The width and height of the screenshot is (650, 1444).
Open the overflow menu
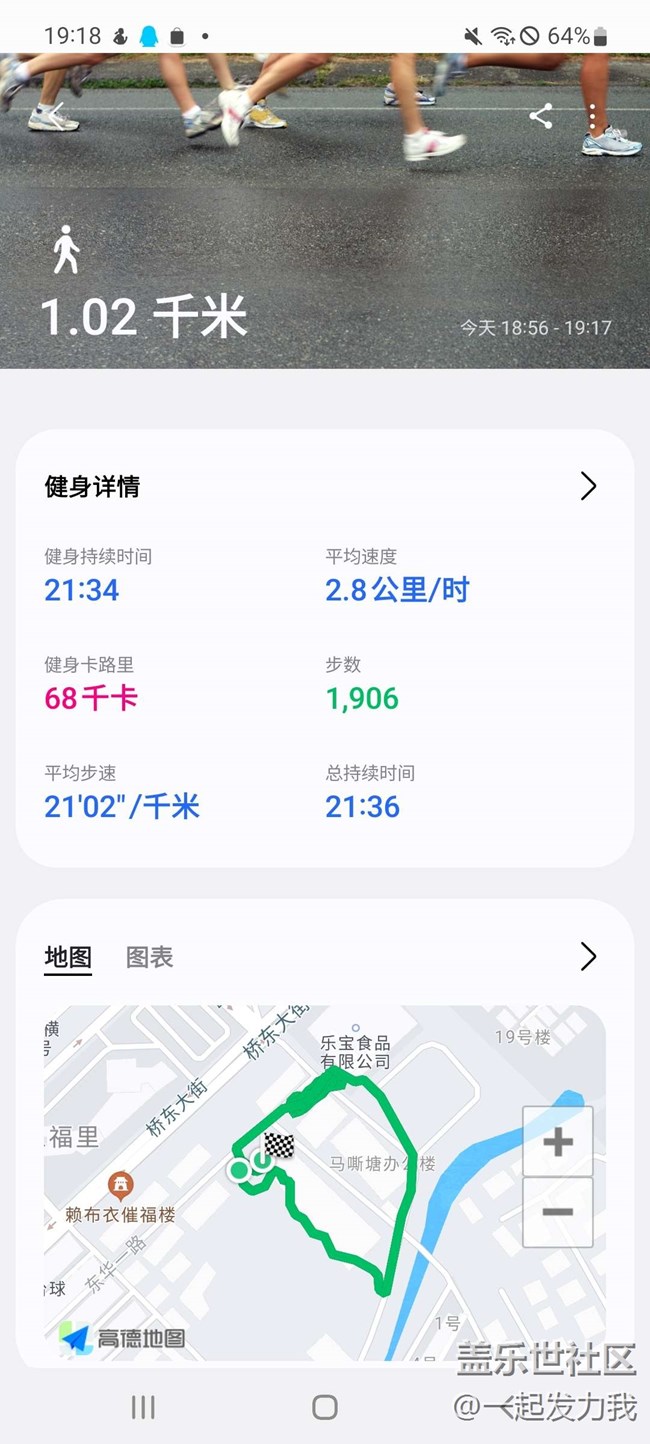click(x=593, y=116)
